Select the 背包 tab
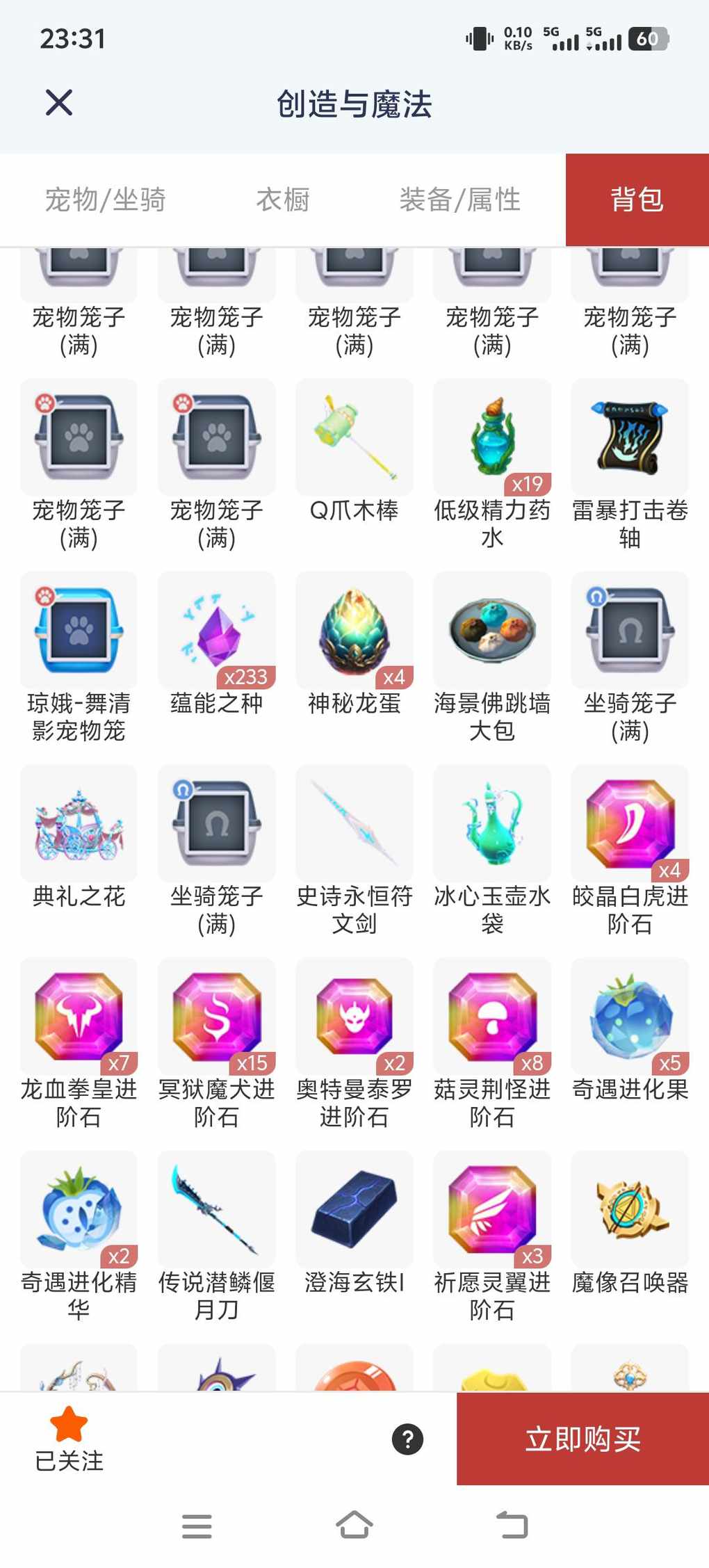The image size is (709, 1568). tap(637, 200)
